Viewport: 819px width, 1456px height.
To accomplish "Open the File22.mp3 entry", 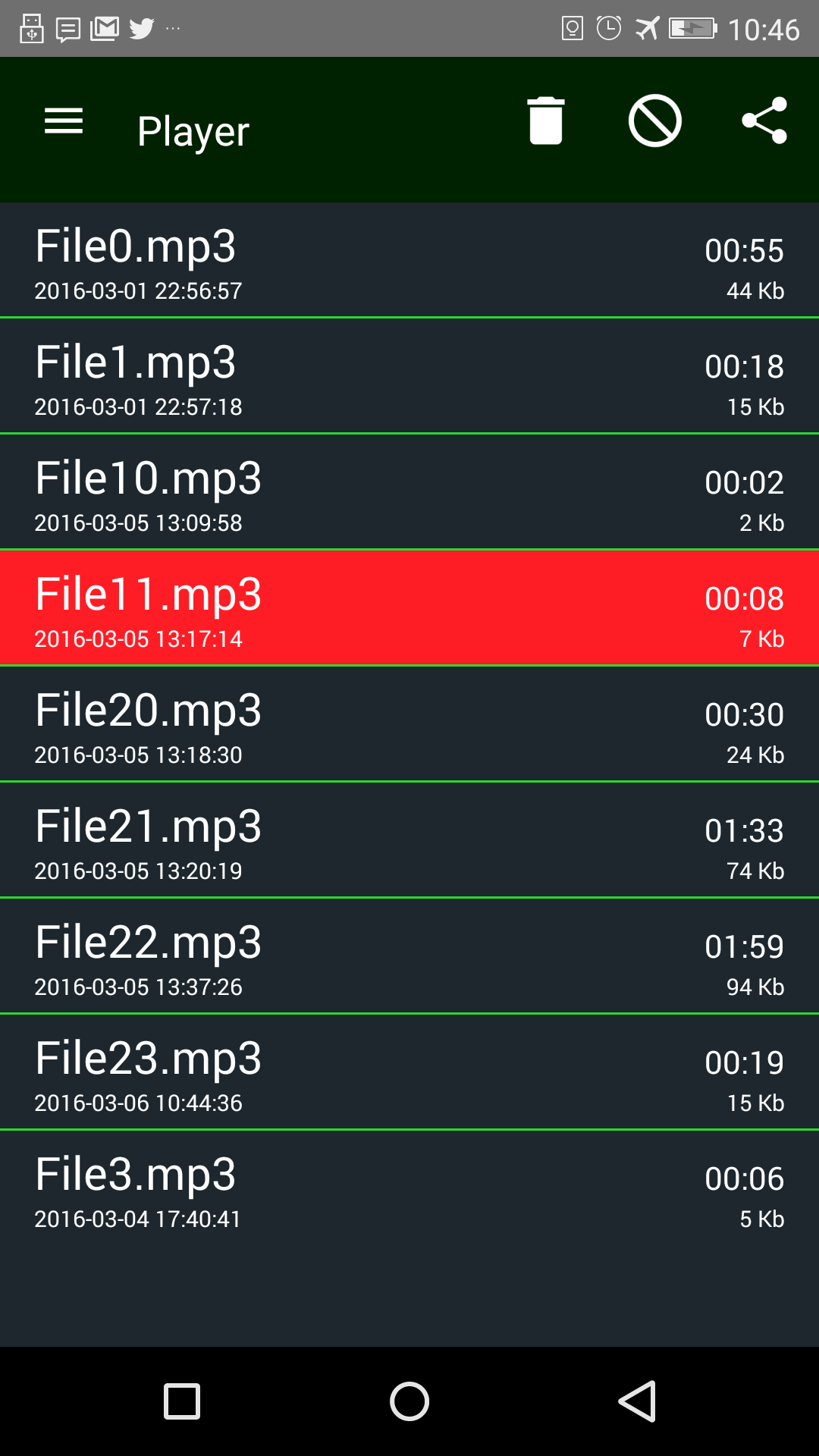I will pyautogui.click(x=409, y=956).
